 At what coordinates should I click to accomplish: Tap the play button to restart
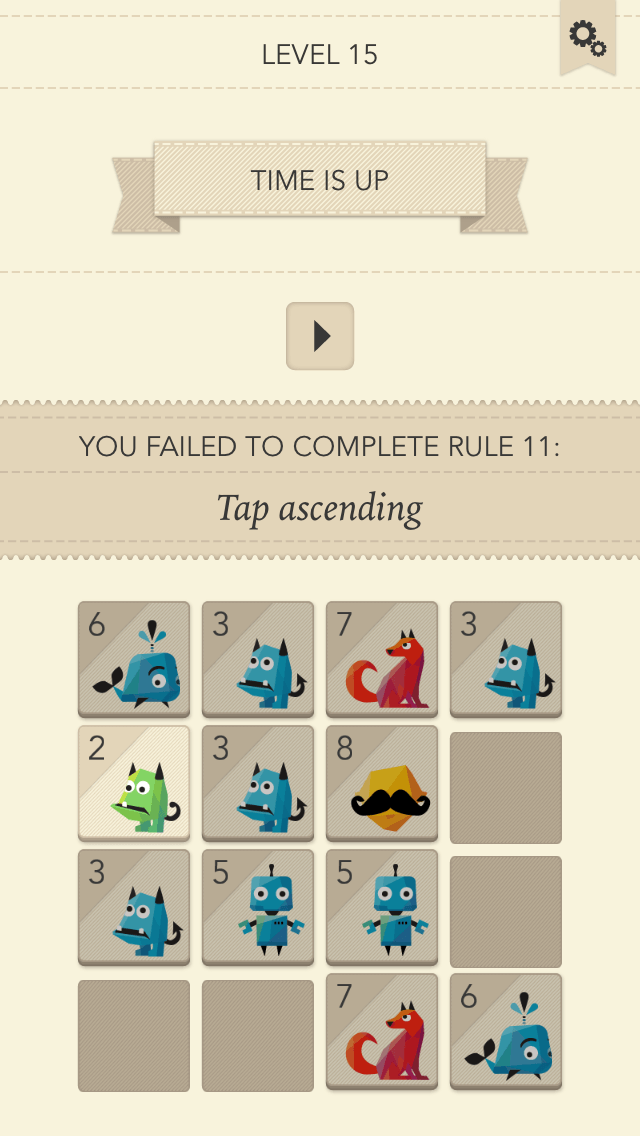(320, 336)
